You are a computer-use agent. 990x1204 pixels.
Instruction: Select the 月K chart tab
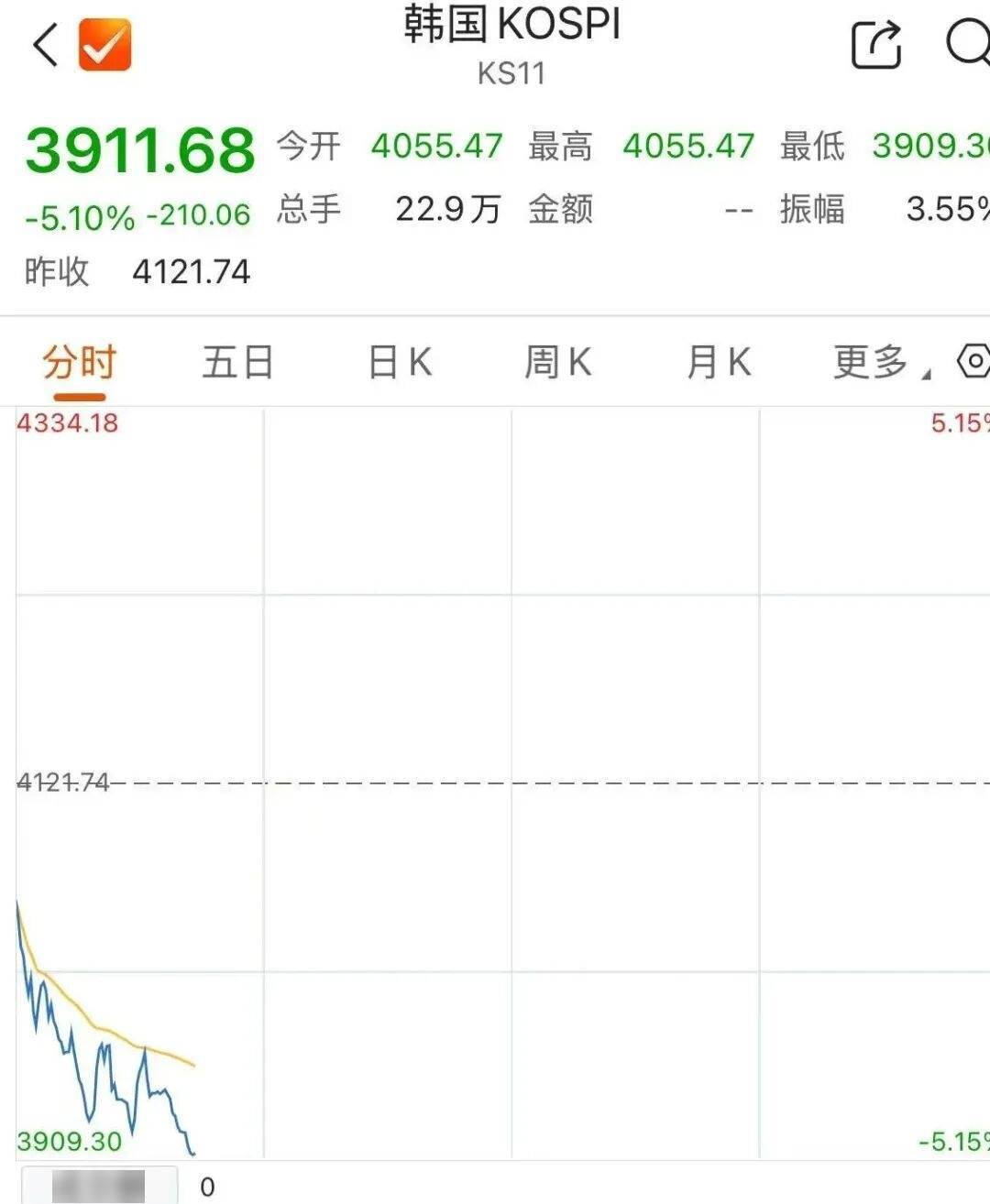(x=719, y=362)
